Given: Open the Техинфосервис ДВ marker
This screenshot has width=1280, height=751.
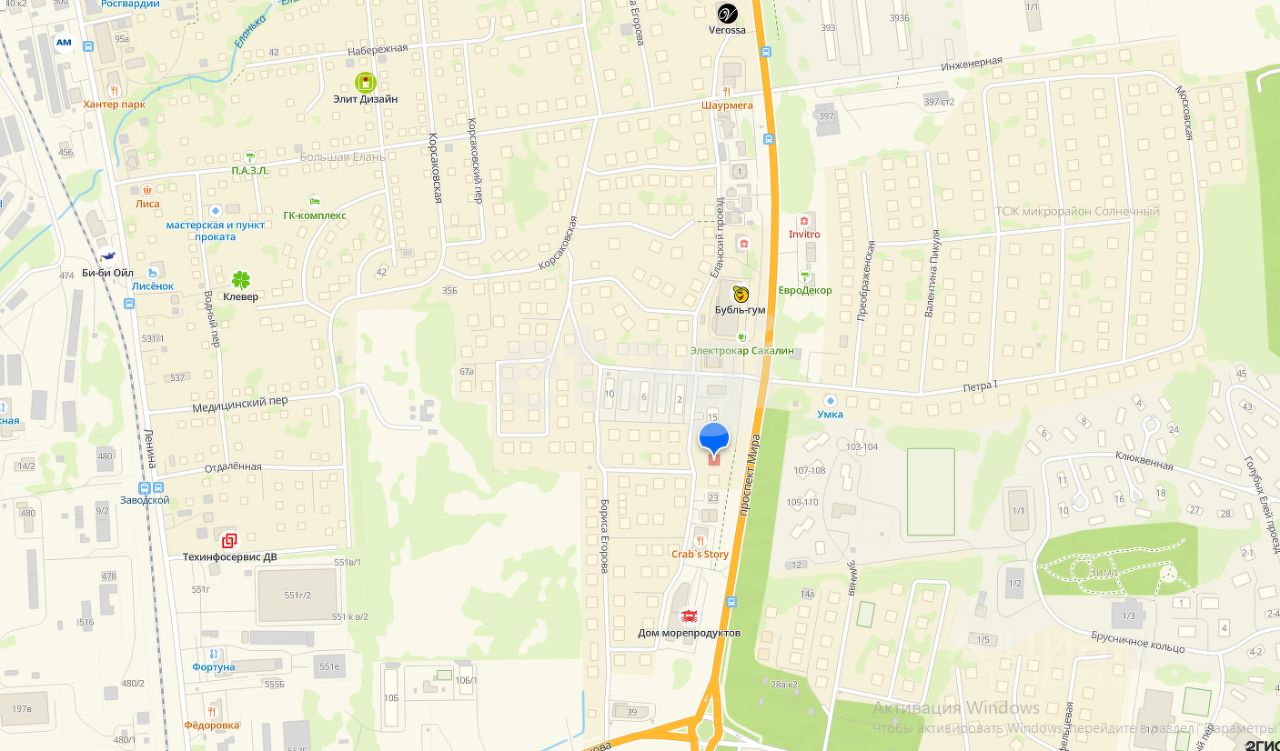Looking at the screenshot, I should click(x=229, y=541).
